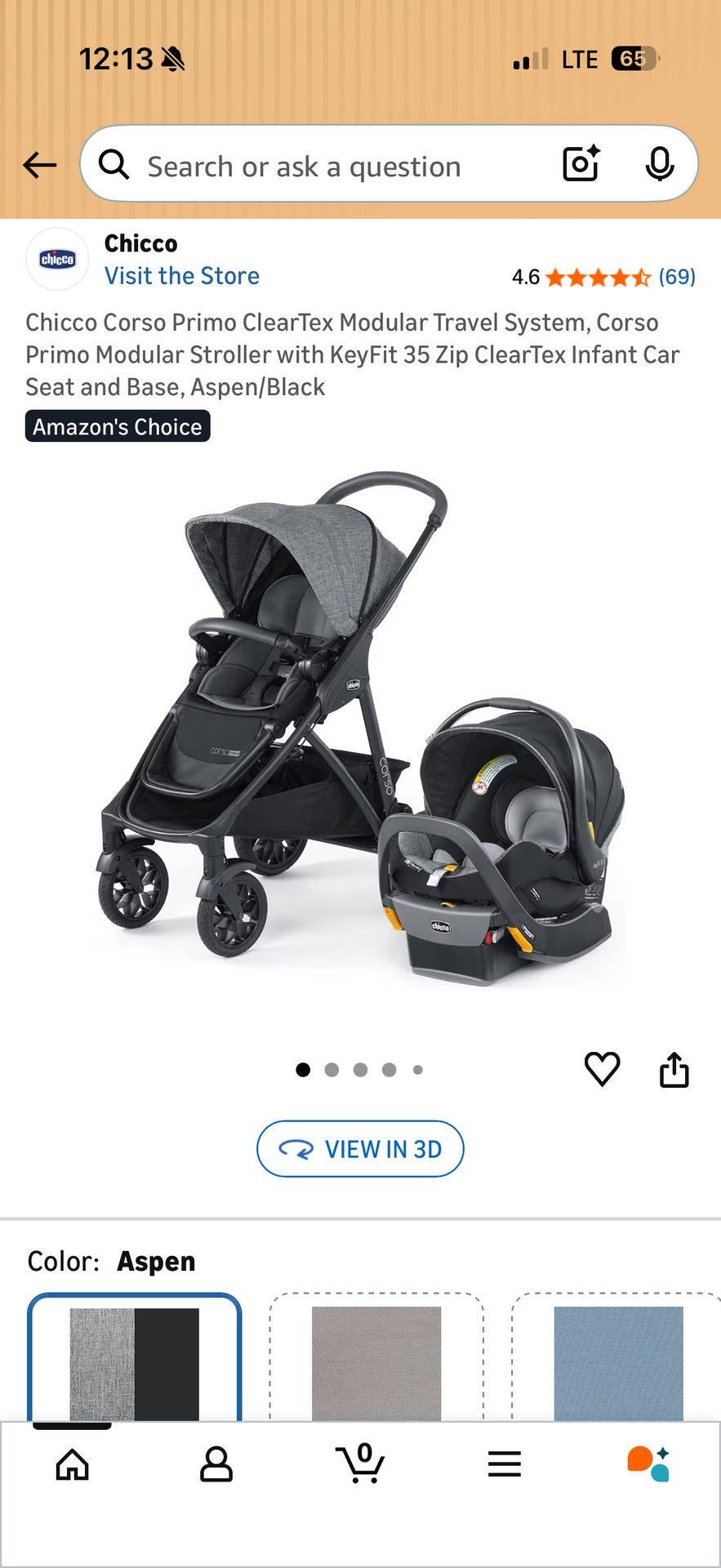Visit the Chicco Store link
The image size is (721, 1568).
click(181, 276)
